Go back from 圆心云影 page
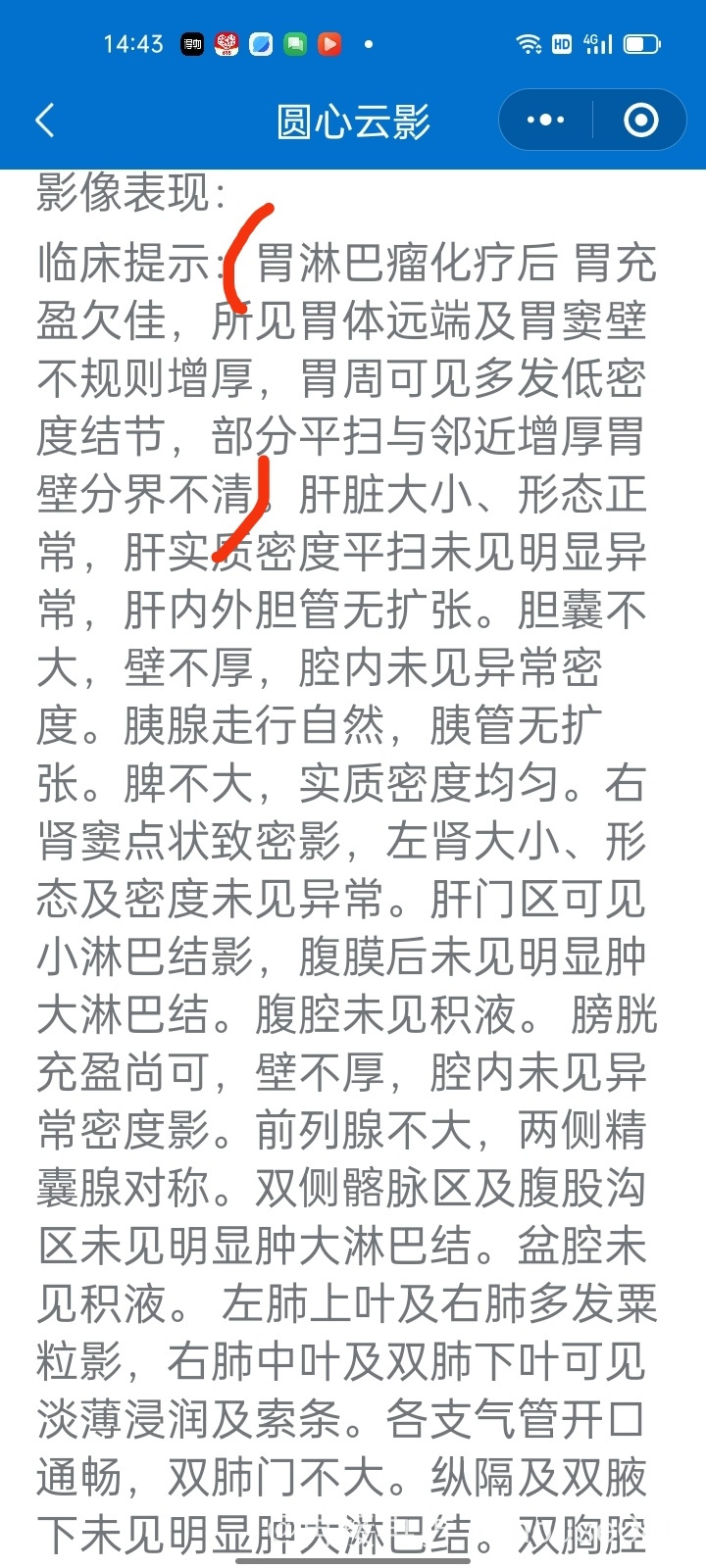Viewport: 706px width, 1568px height. 45,121
